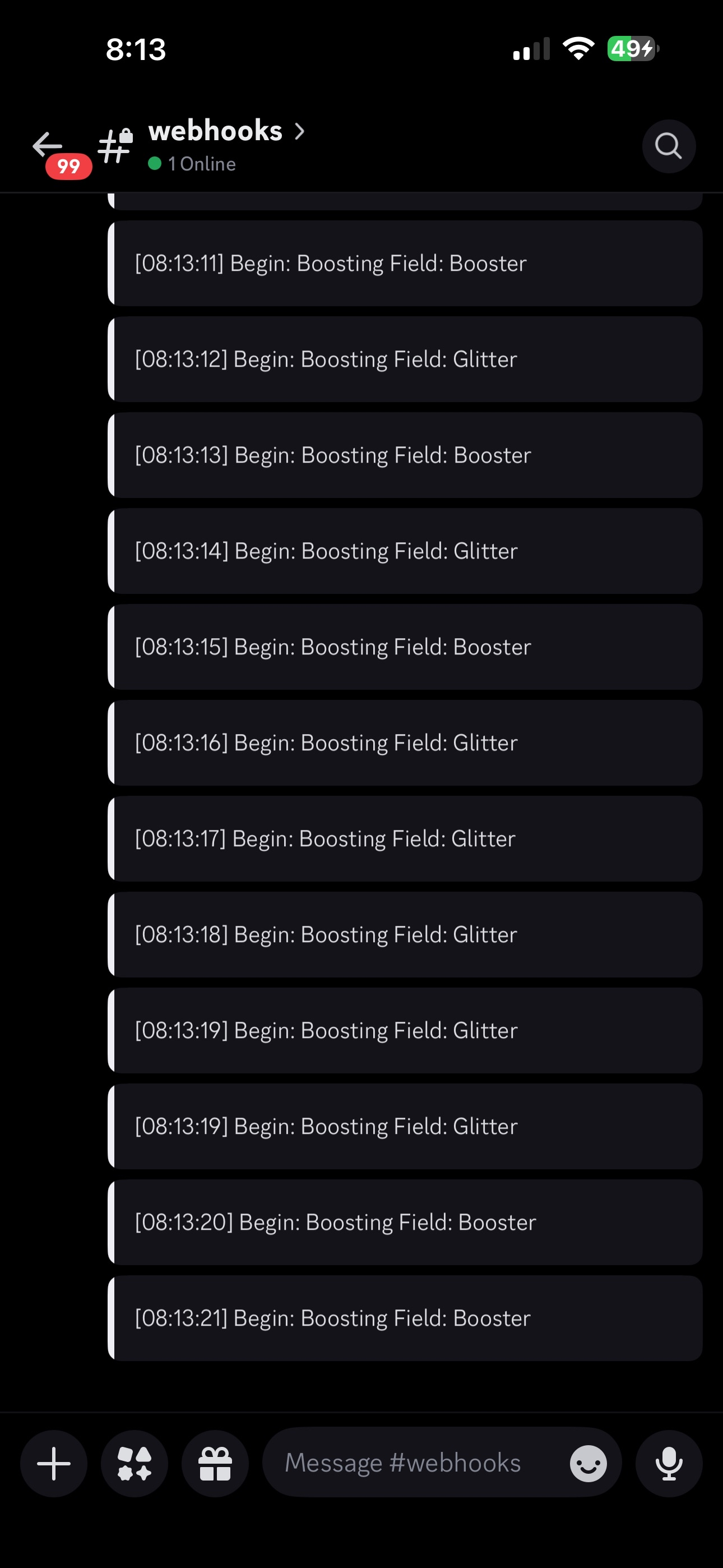Viewport: 723px width, 1568px height.
Task: Open the apps launcher button
Action: pyautogui.click(x=135, y=1463)
